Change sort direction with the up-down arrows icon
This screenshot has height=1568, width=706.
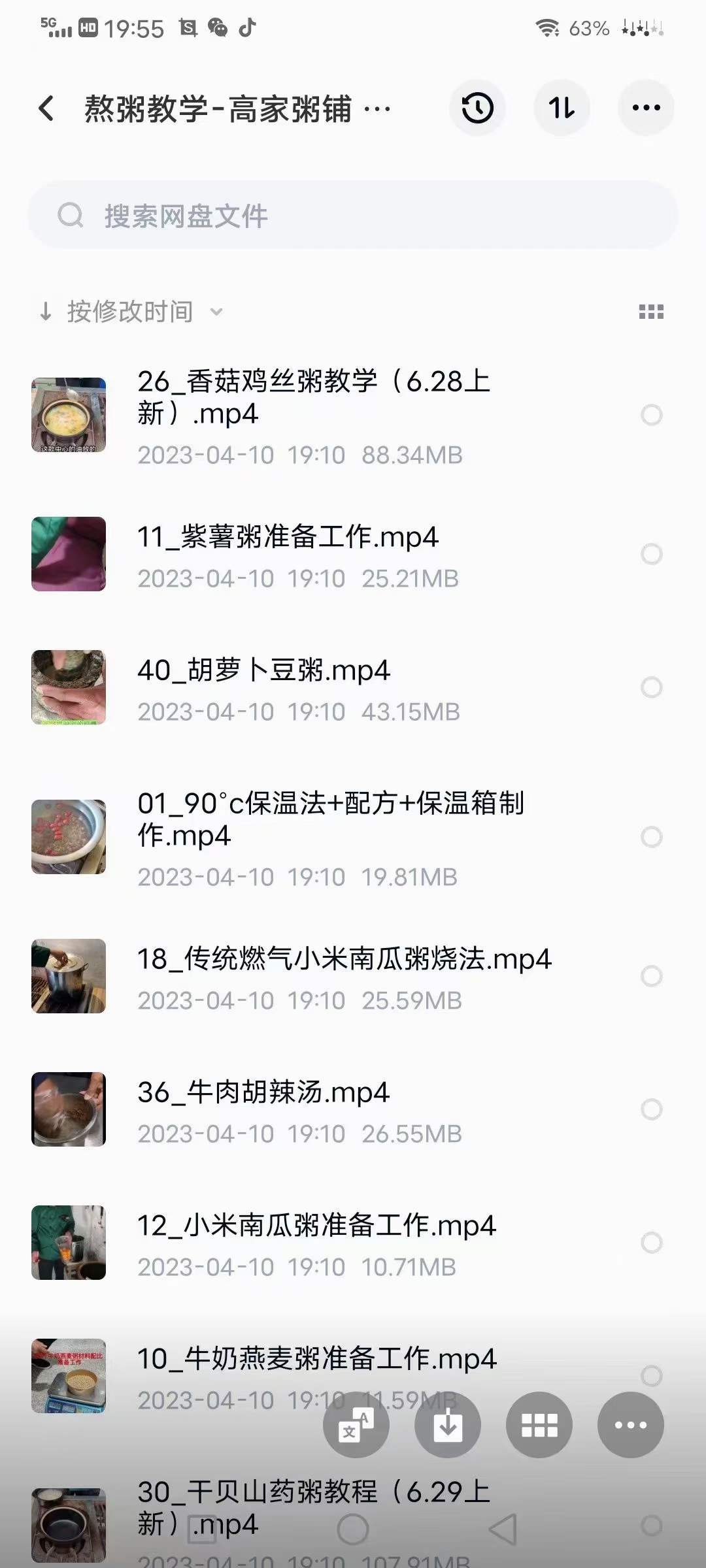tap(562, 108)
